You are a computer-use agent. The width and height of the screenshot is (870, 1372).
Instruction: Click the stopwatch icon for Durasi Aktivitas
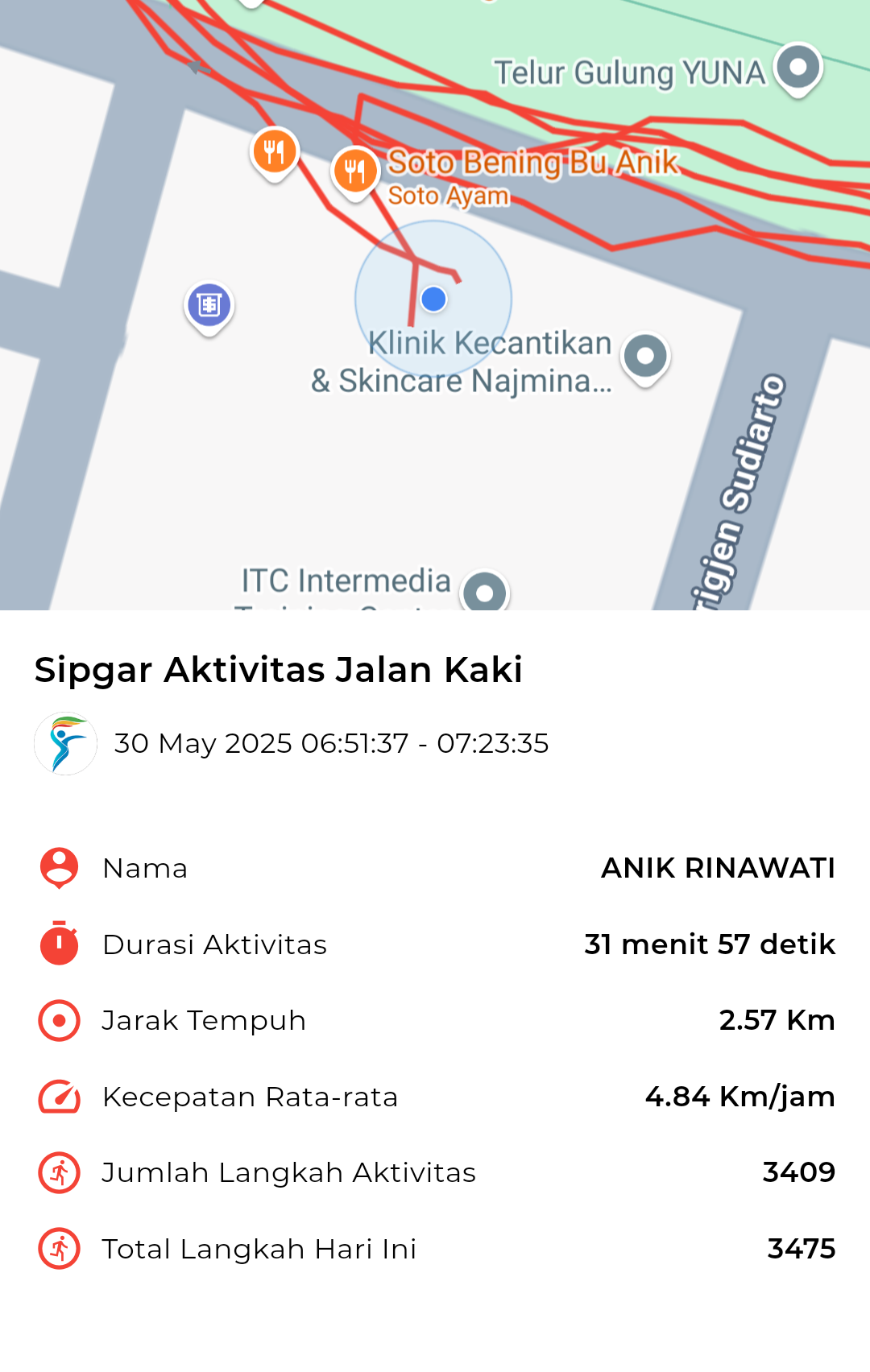57,944
